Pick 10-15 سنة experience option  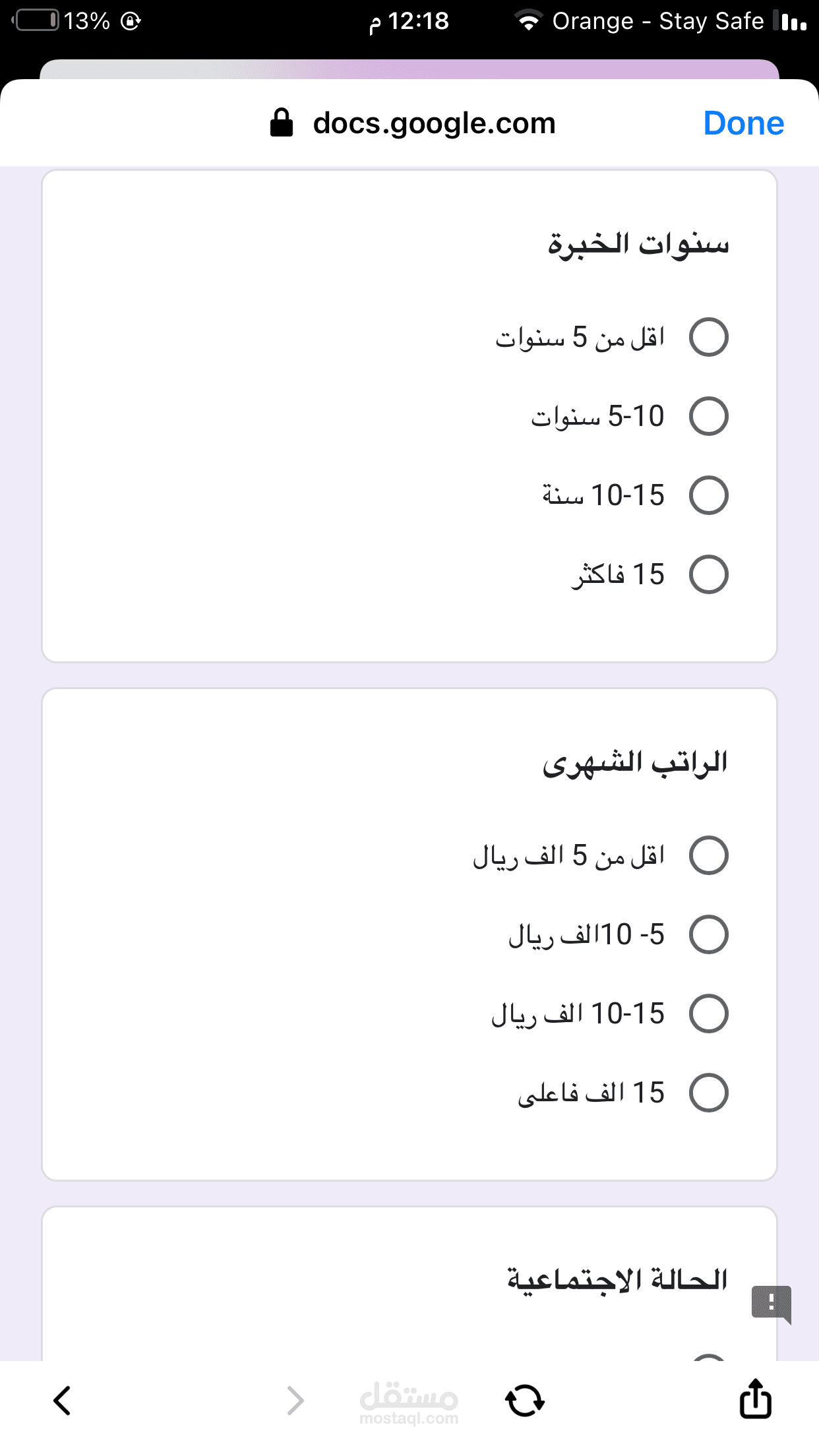point(708,495)
